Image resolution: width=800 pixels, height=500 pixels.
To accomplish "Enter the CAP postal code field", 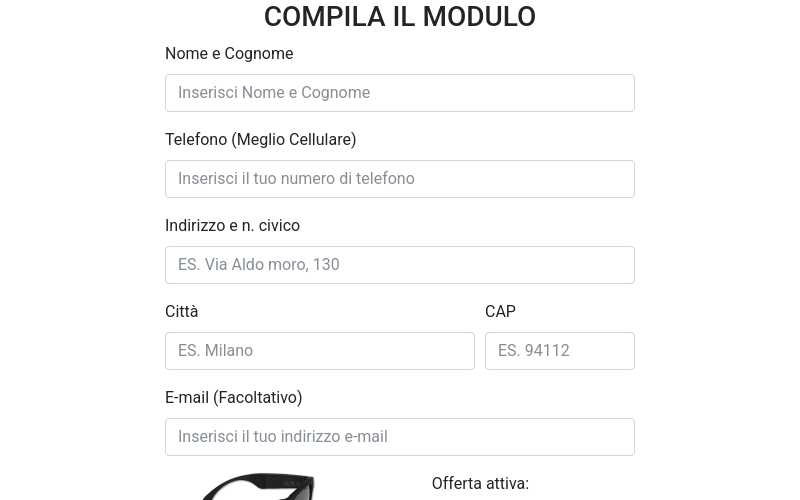I will tap(559, 351).
